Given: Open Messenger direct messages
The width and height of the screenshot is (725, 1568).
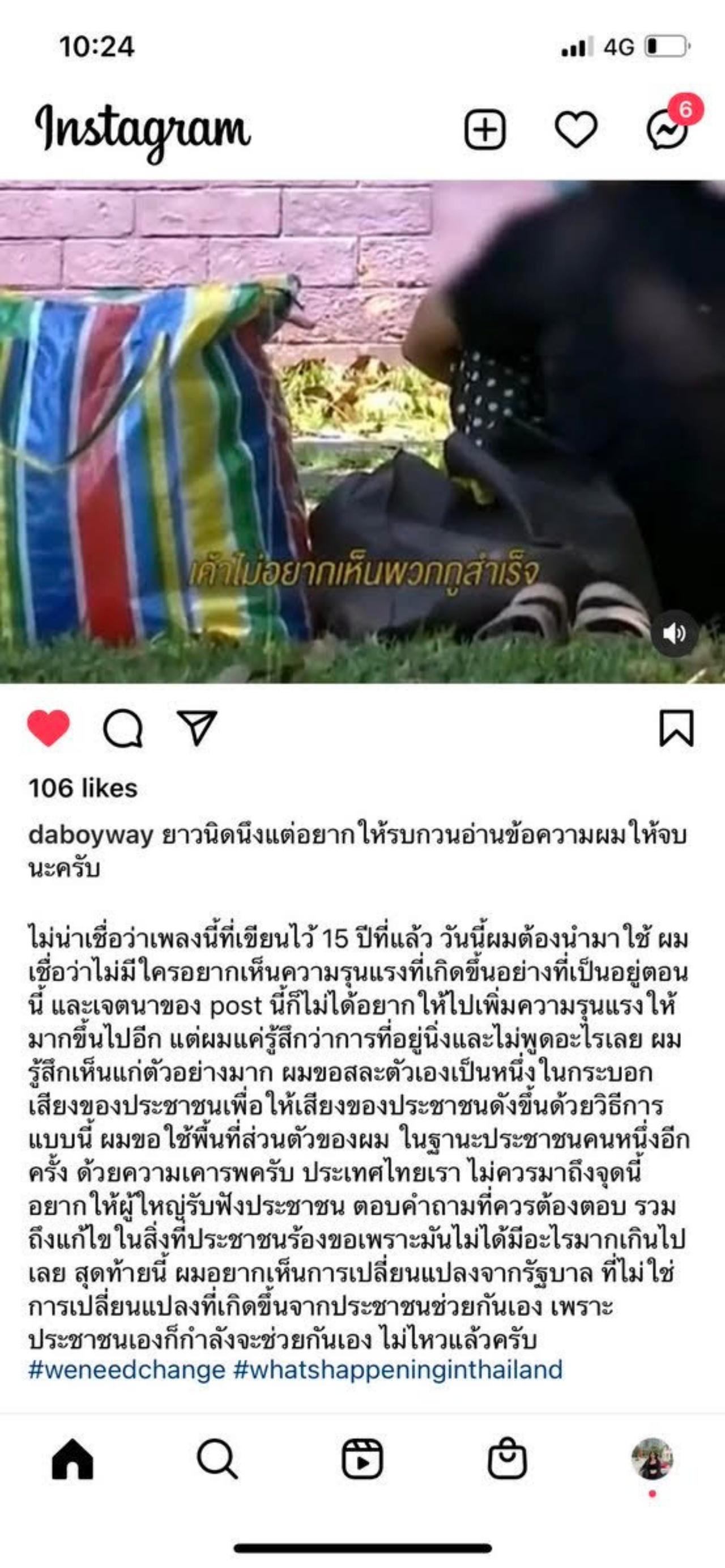Looking at the screenshot, I should tap(667, 129).
